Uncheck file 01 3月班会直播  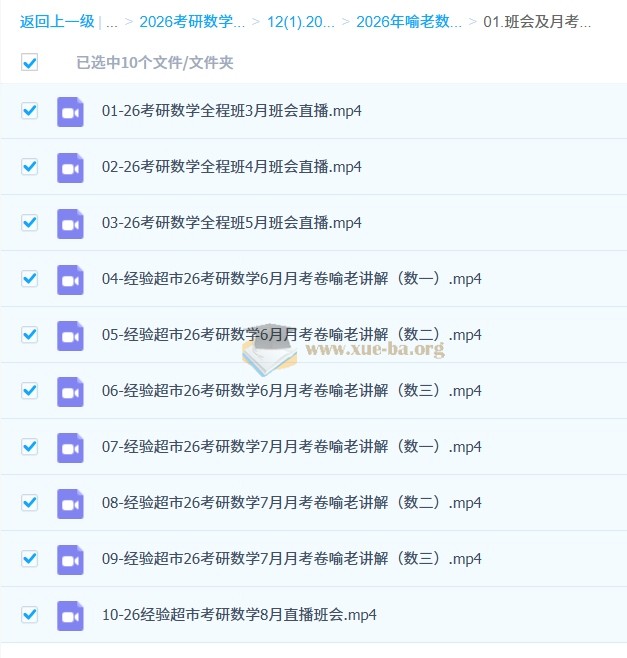(x=30, y=110)
